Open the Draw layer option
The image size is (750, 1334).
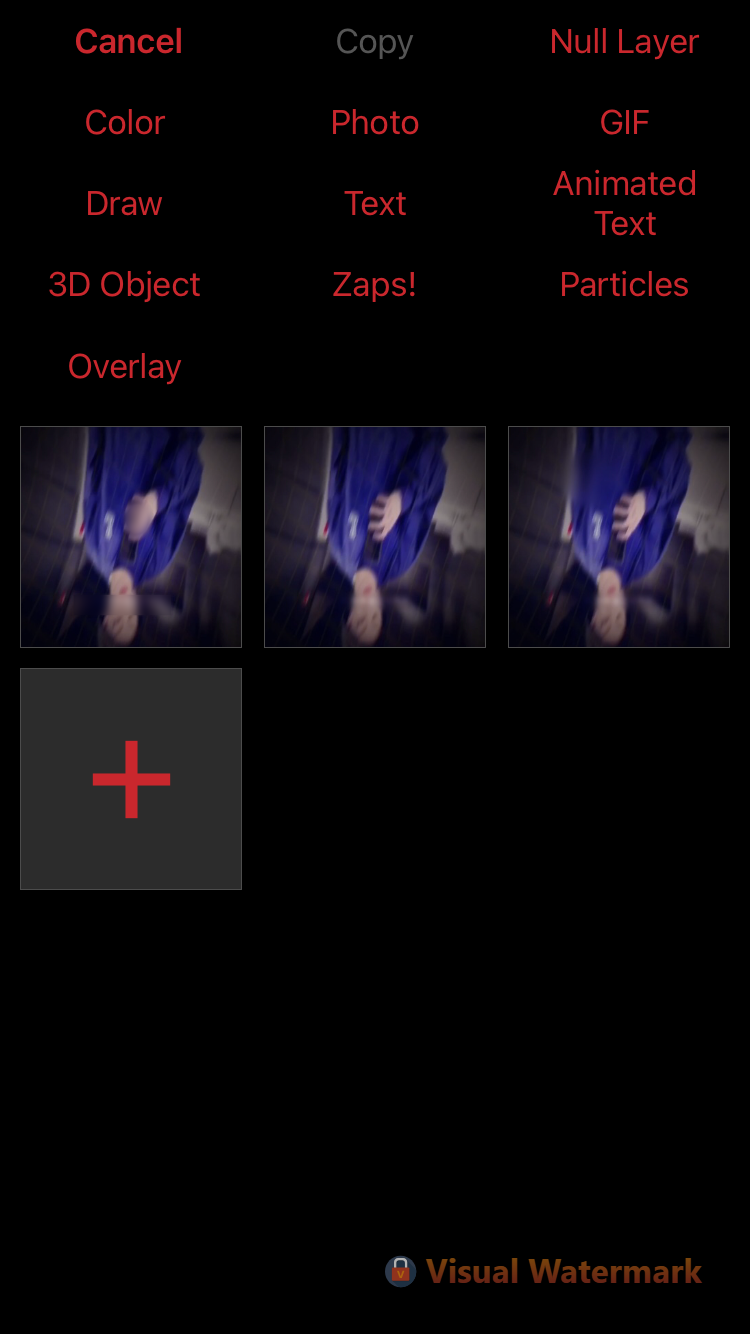(x=124, y=204)
